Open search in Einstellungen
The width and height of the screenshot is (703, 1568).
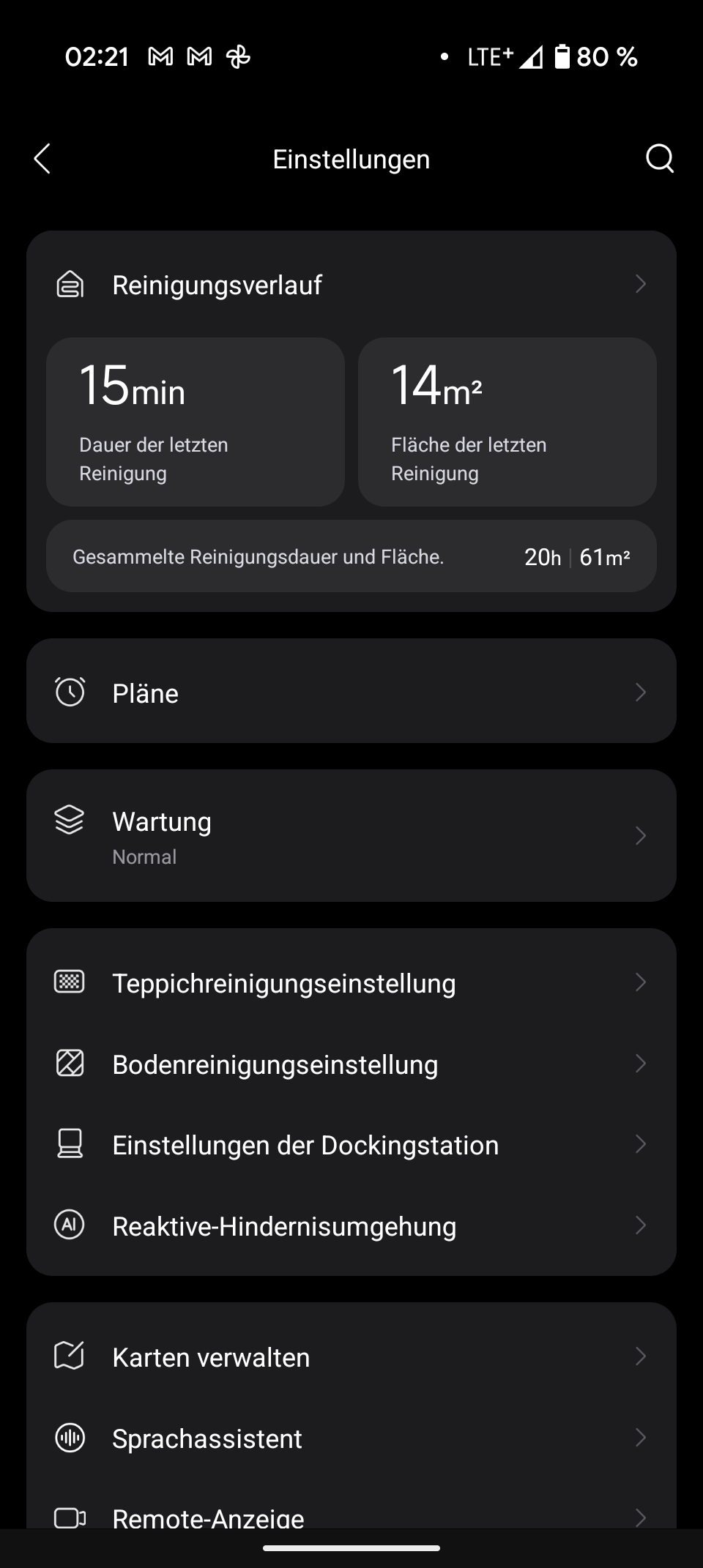(659, 158)
